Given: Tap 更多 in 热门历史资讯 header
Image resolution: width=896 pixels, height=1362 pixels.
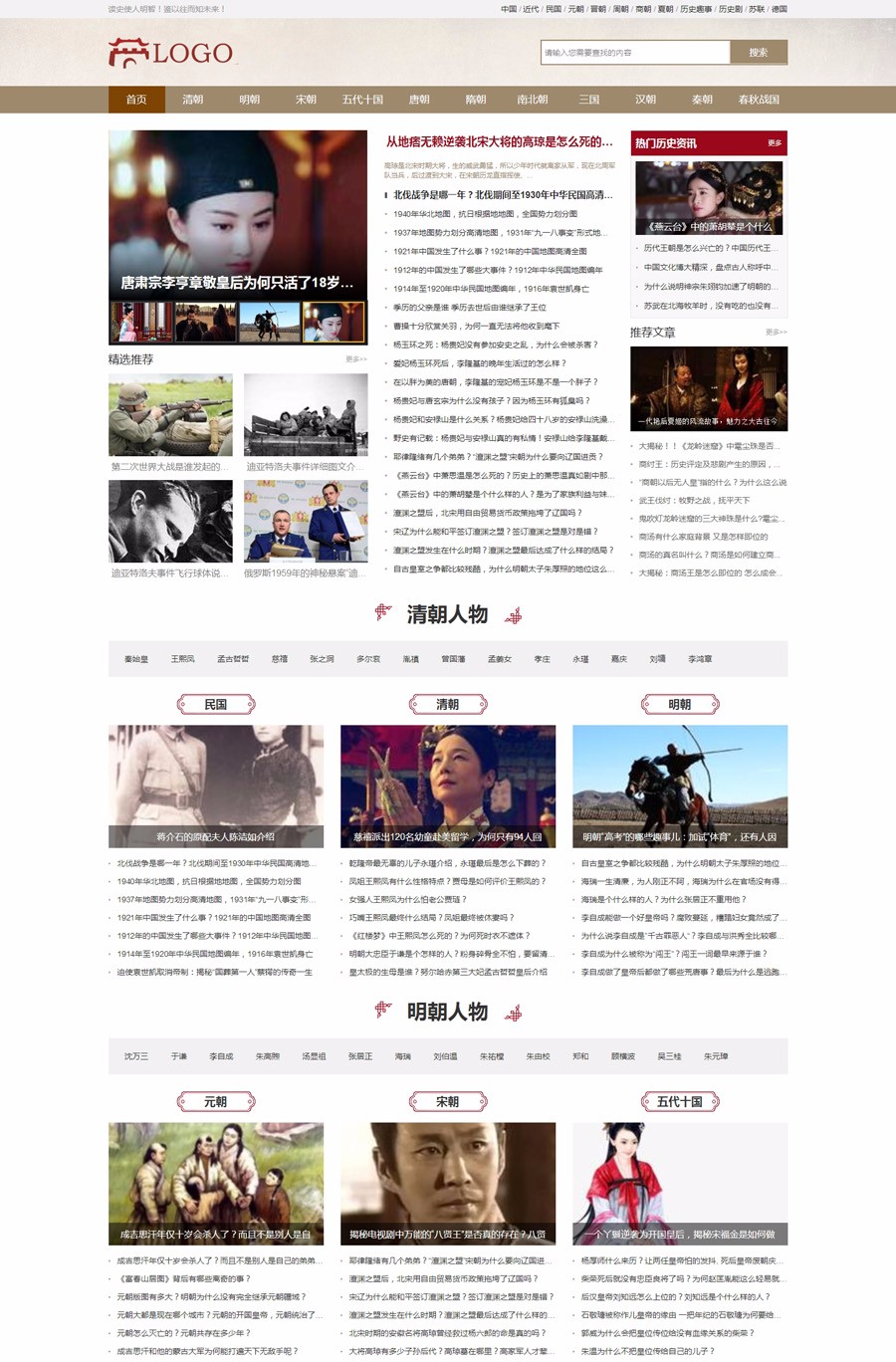Looking at the screenshot, I should pyautogui.click(x=775, y=143).
